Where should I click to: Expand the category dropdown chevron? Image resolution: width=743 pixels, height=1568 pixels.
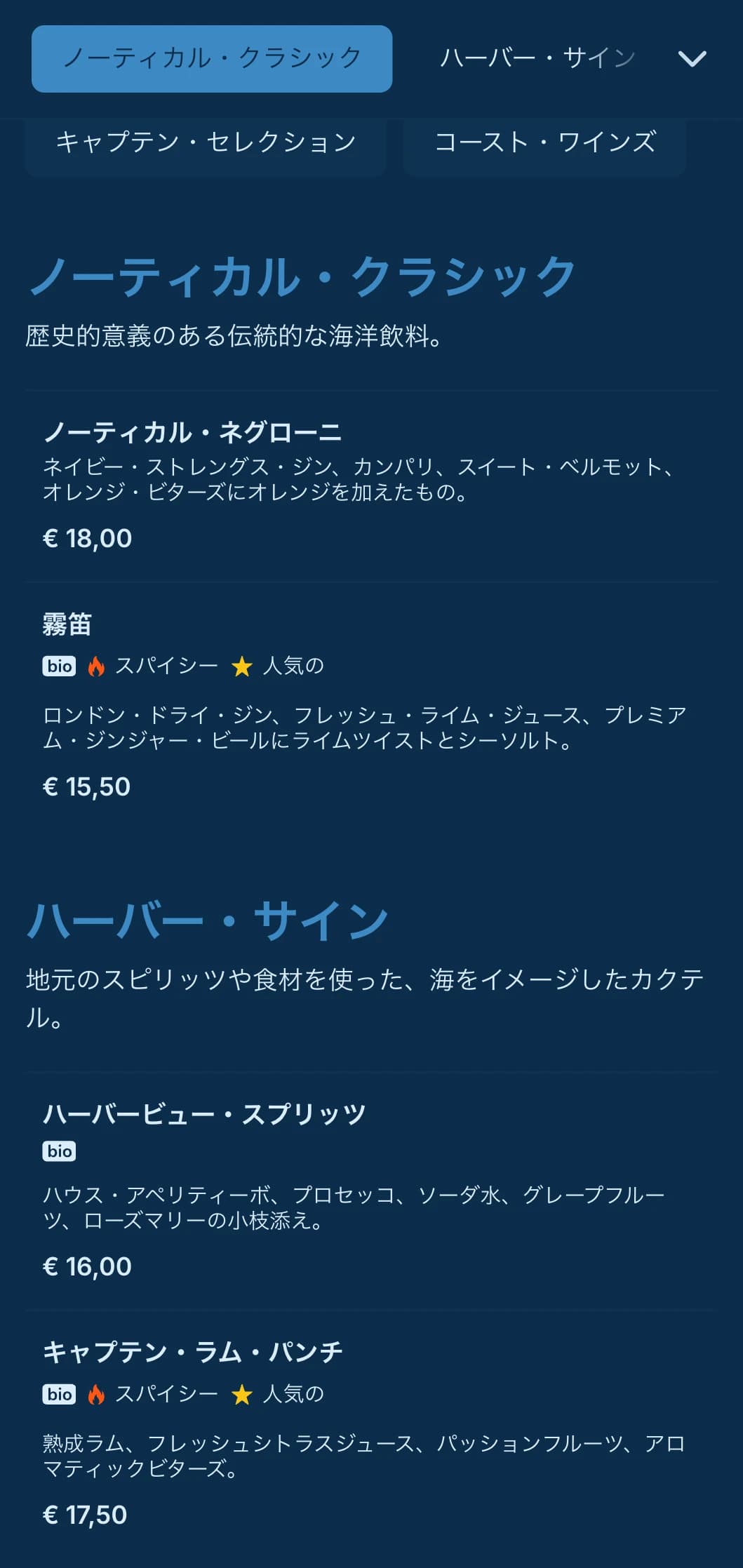692,59
